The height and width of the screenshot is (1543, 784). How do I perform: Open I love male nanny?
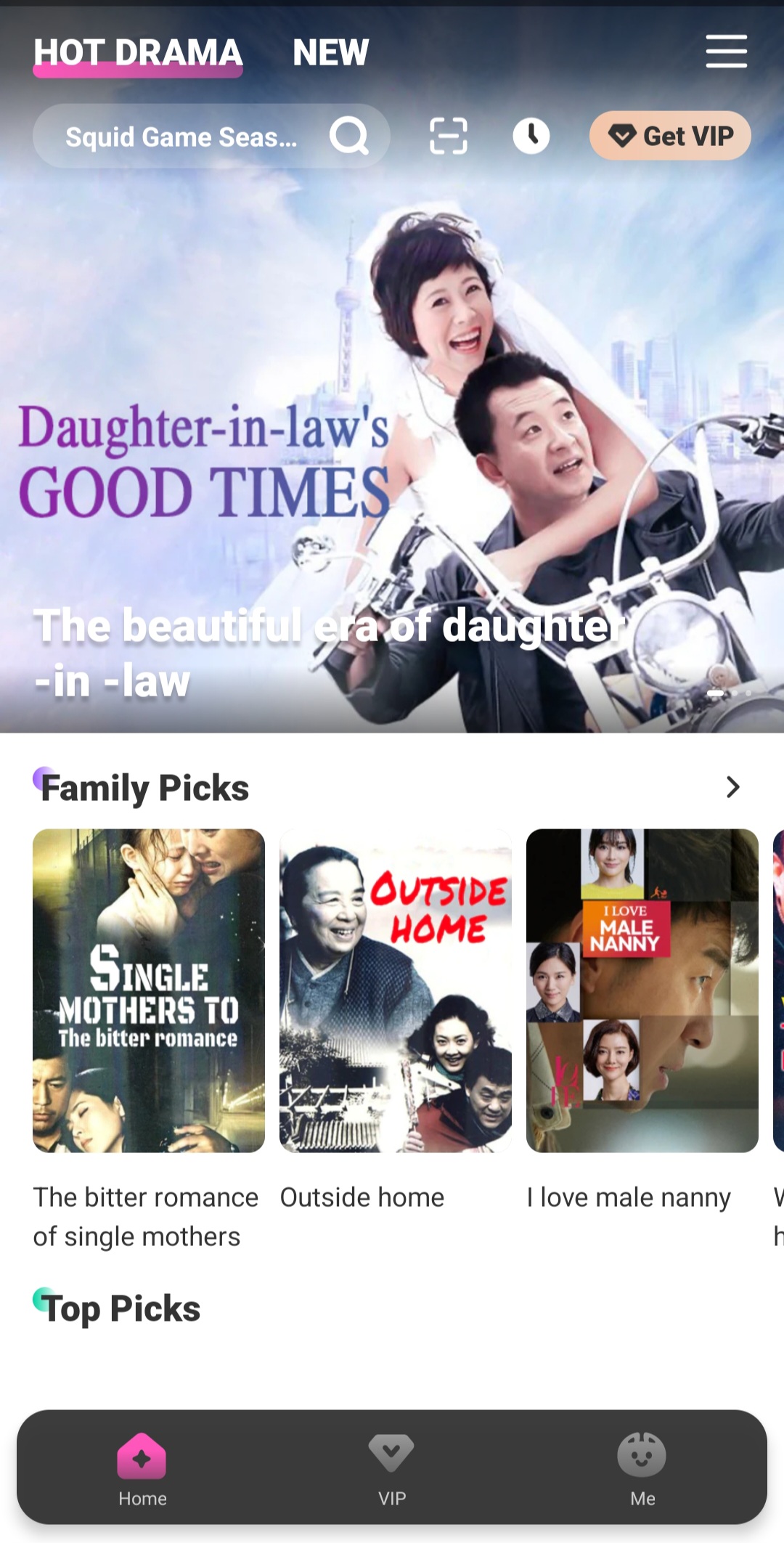(642, 990)
